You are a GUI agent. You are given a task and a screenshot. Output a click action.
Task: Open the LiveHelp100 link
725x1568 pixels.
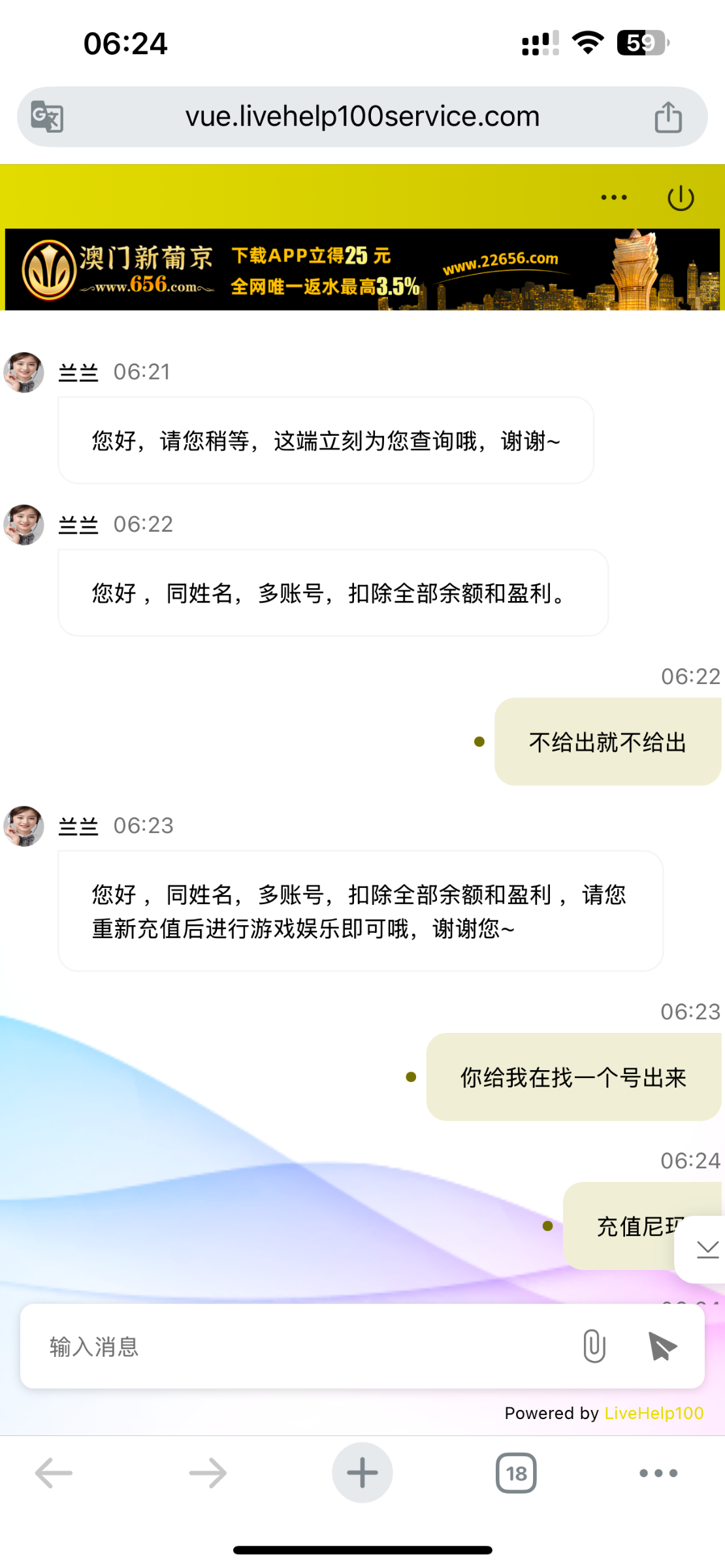(x=654, y=1413)
